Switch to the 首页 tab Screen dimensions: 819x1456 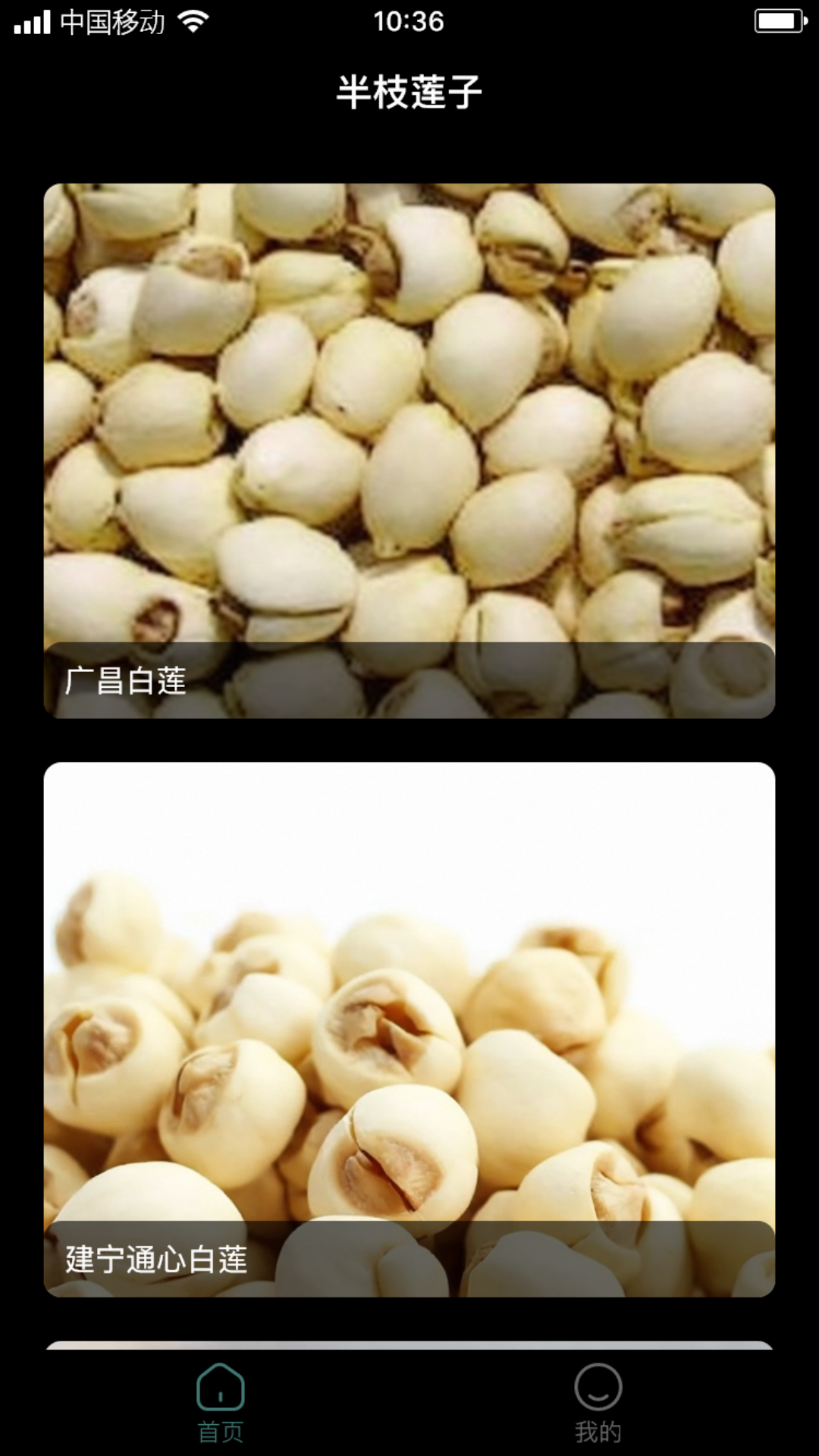pyautogui.click(x=220, y=1403)
